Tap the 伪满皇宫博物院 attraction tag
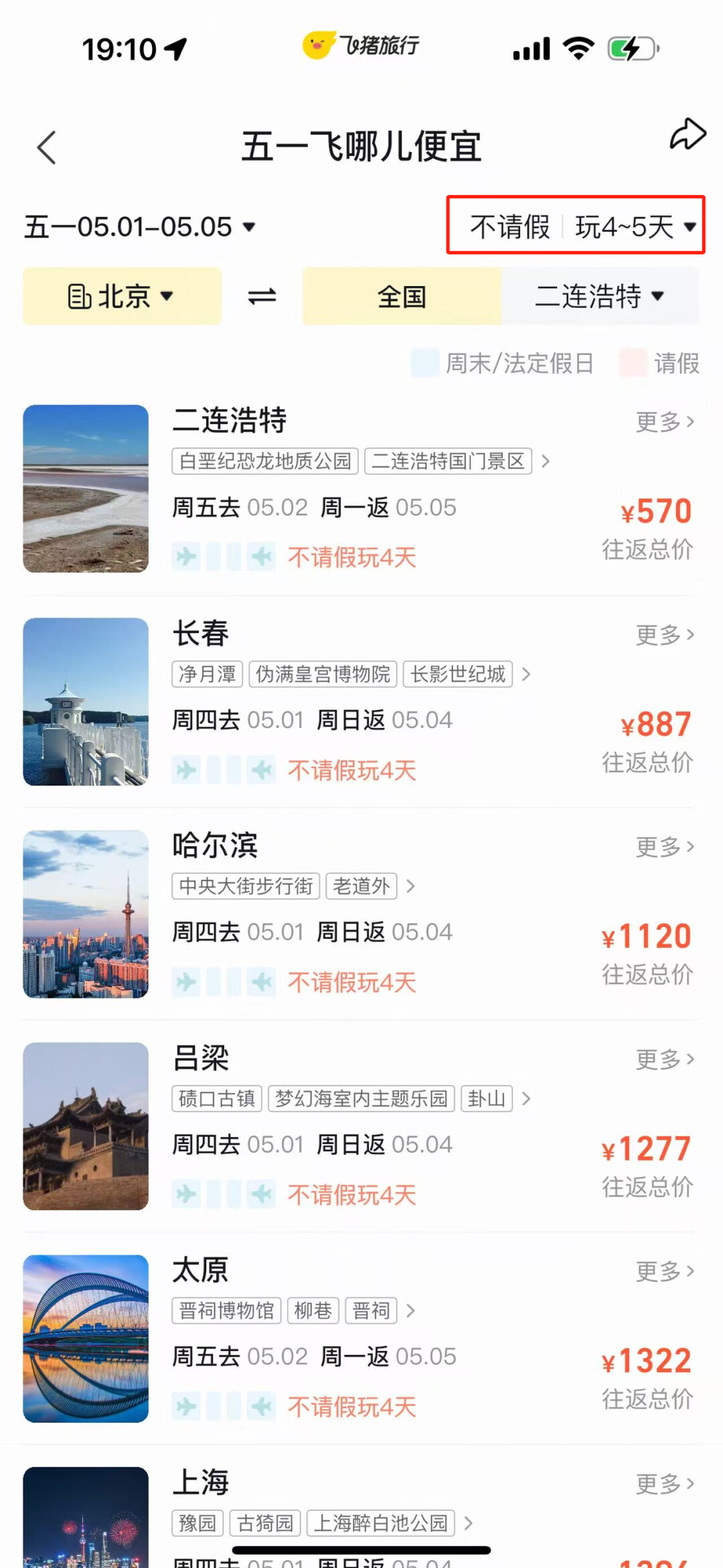 tap(323, 674)
